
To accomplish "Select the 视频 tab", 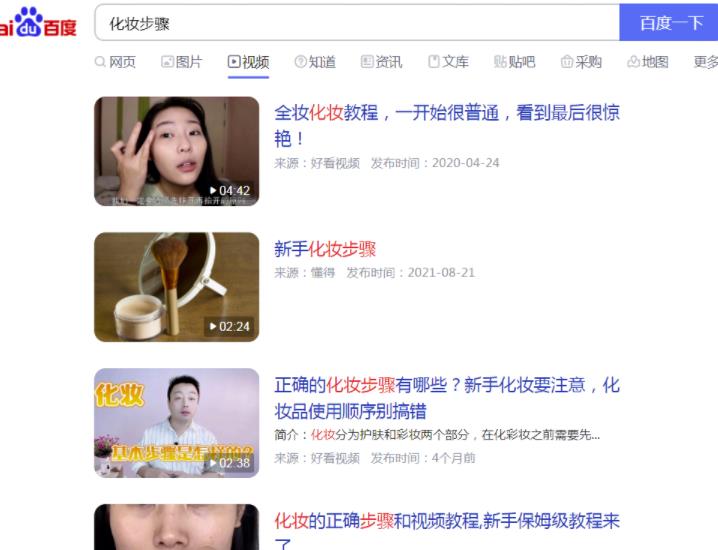I will click(x=248, y=62).
